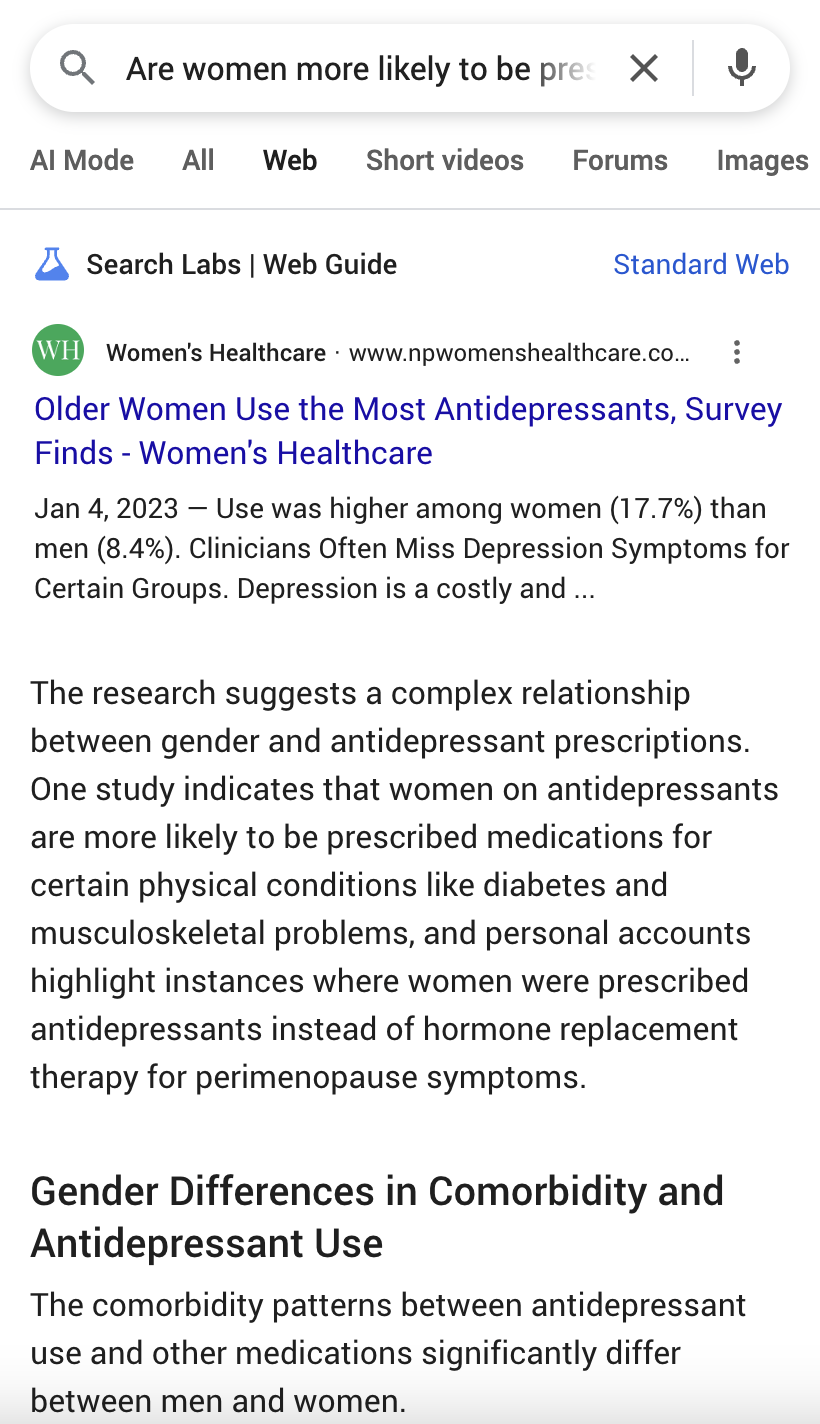Start voice search with the microphone
Image resolution: width=820 pixels, height=1424 pixels.
tap(741, 69)
